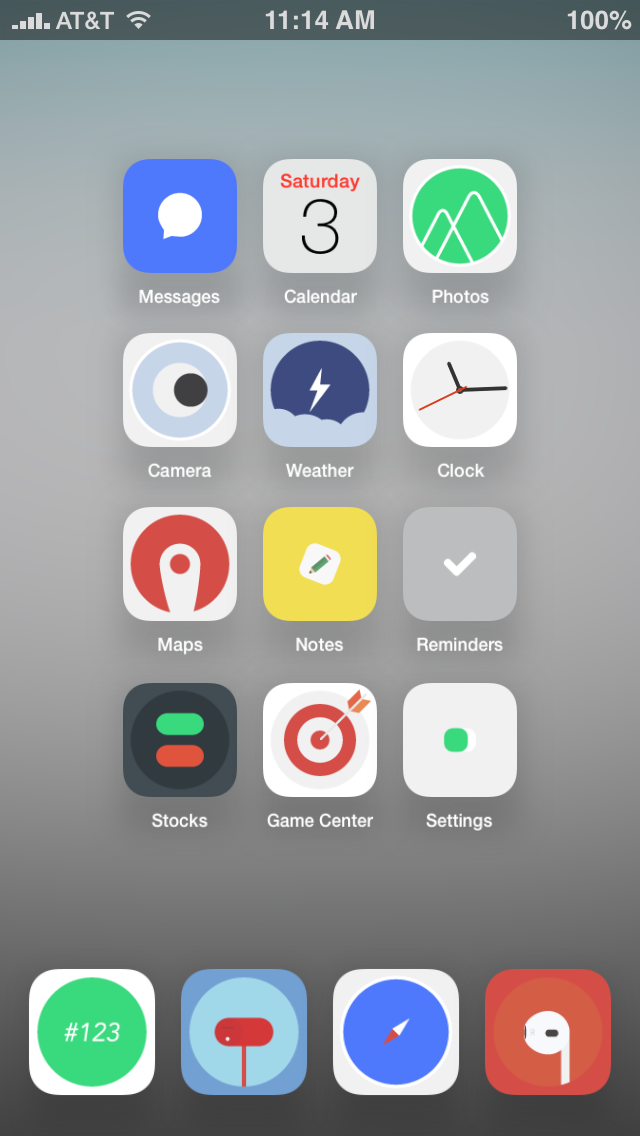640x1136 pixels.
Task: Open the Messages app
Action: [180, 216]
